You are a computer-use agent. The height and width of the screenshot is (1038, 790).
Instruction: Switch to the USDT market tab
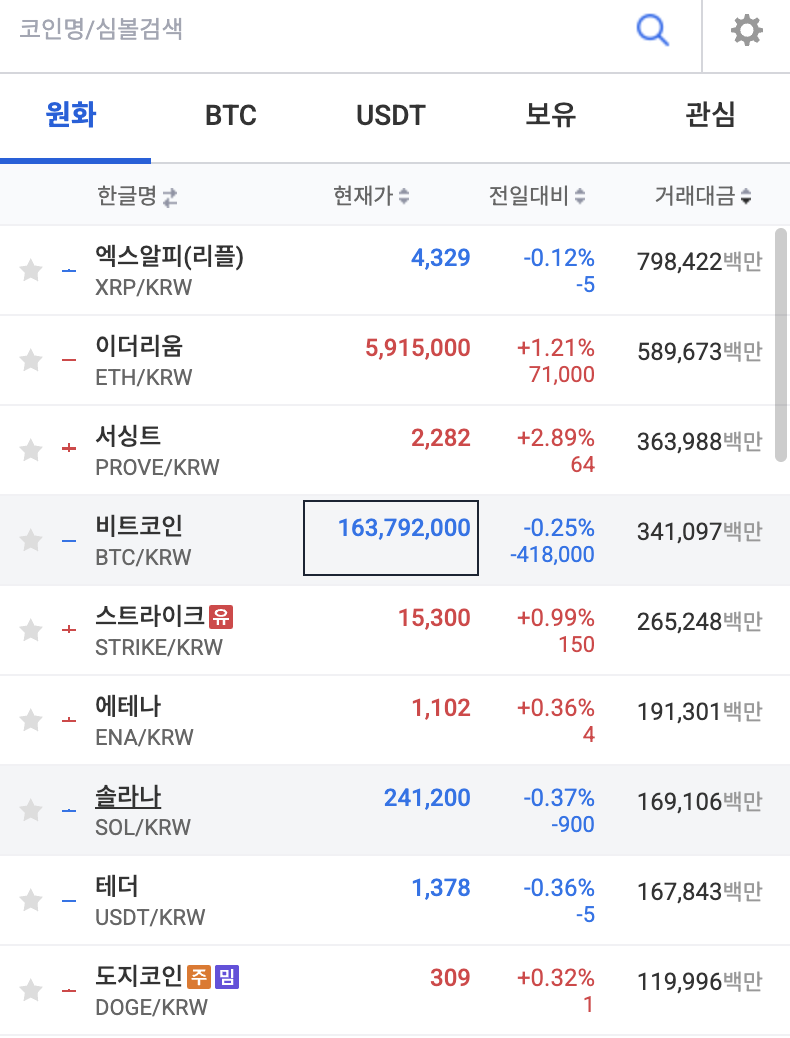point(391,115)
